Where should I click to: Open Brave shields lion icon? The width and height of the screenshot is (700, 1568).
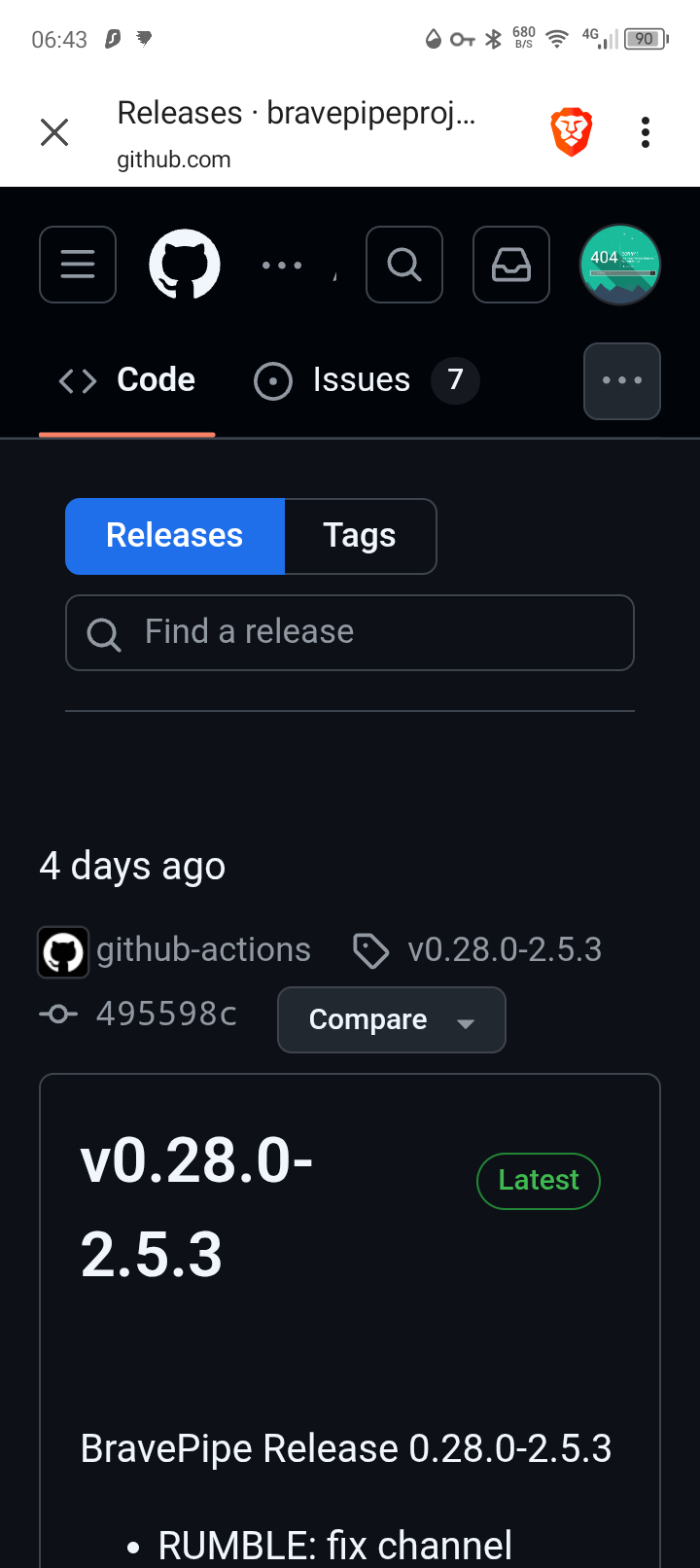point(572,132)
